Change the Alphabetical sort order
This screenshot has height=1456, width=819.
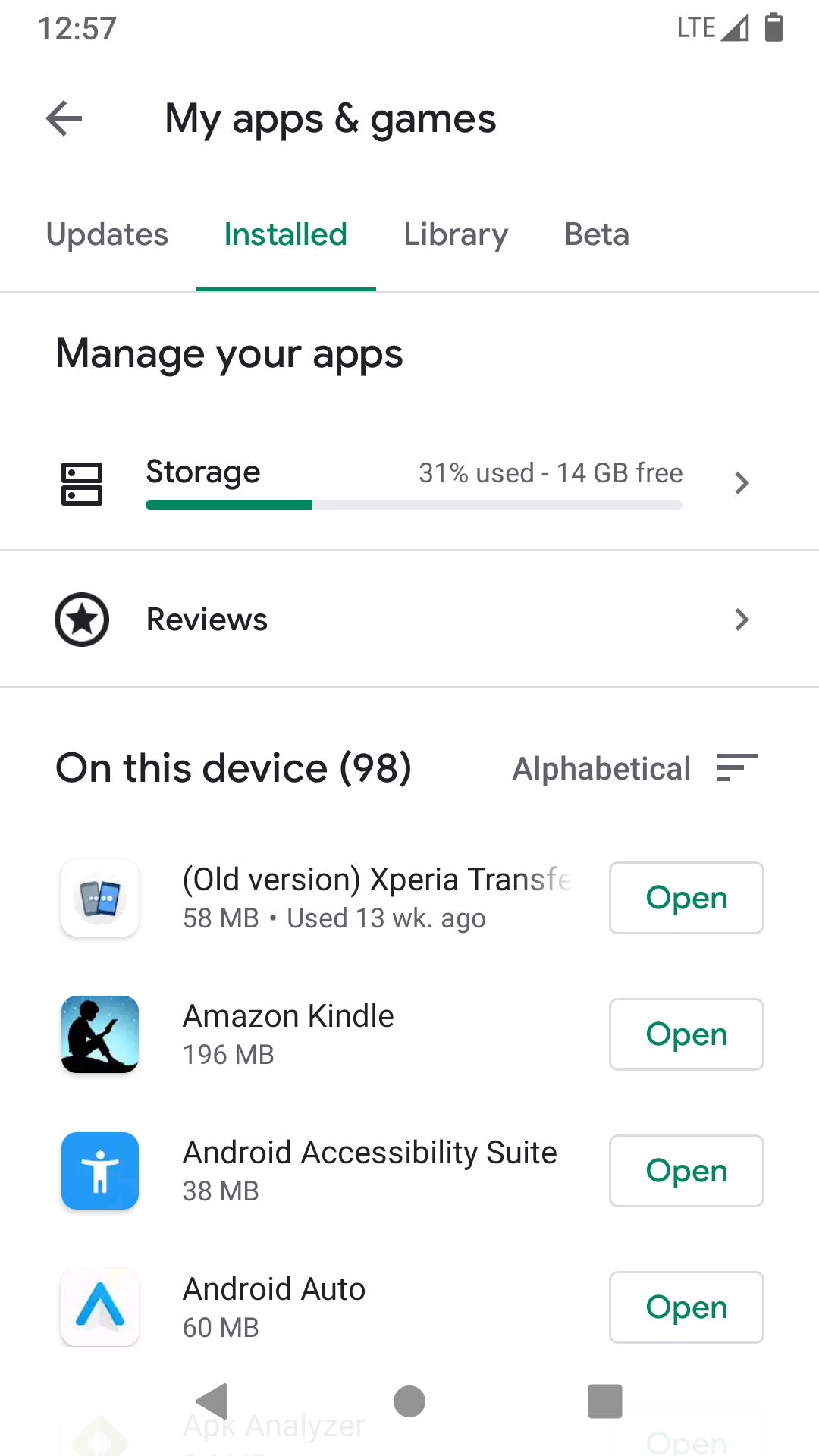tap(635, 768)
